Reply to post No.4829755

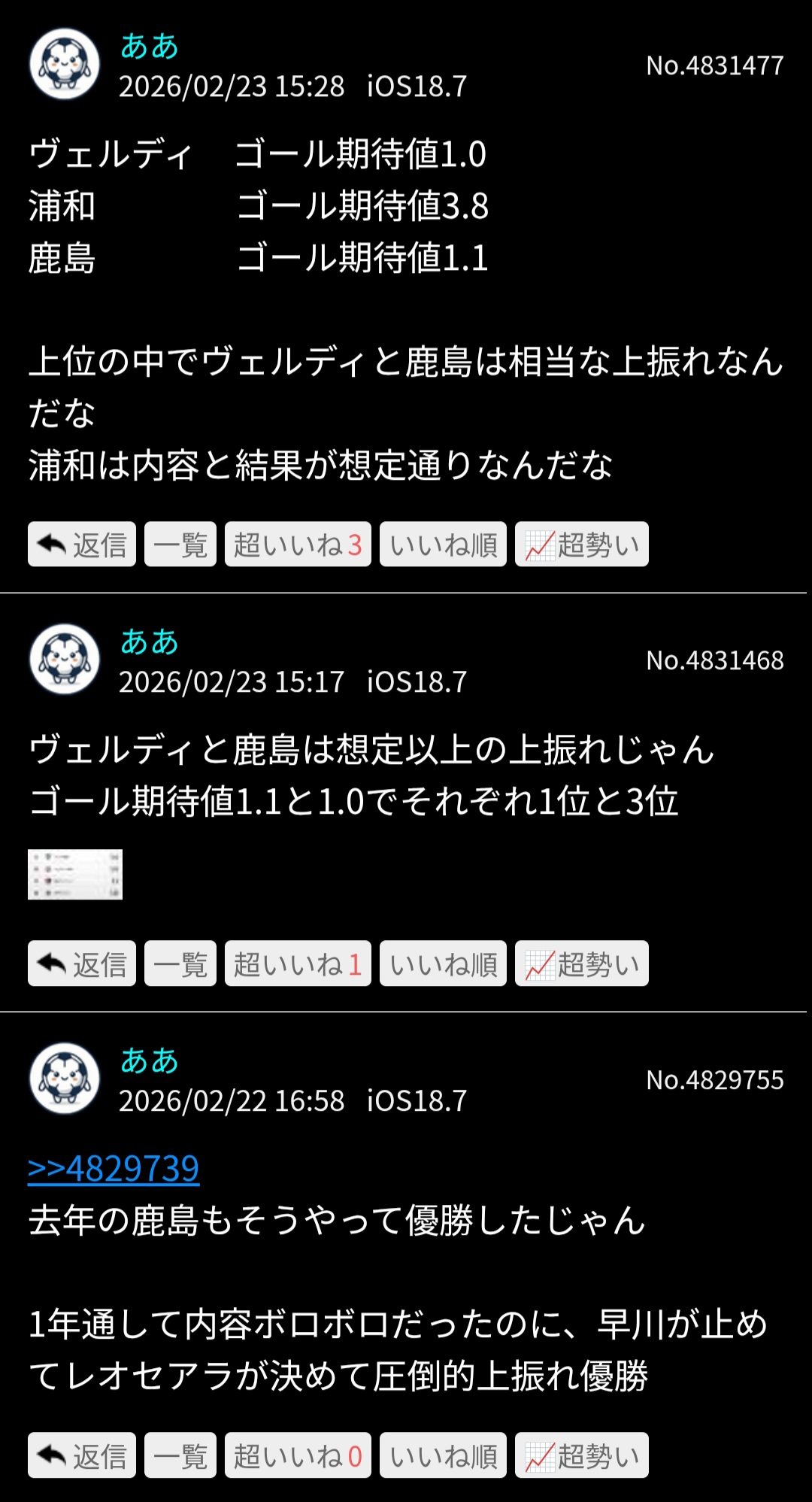(82, 1455)
